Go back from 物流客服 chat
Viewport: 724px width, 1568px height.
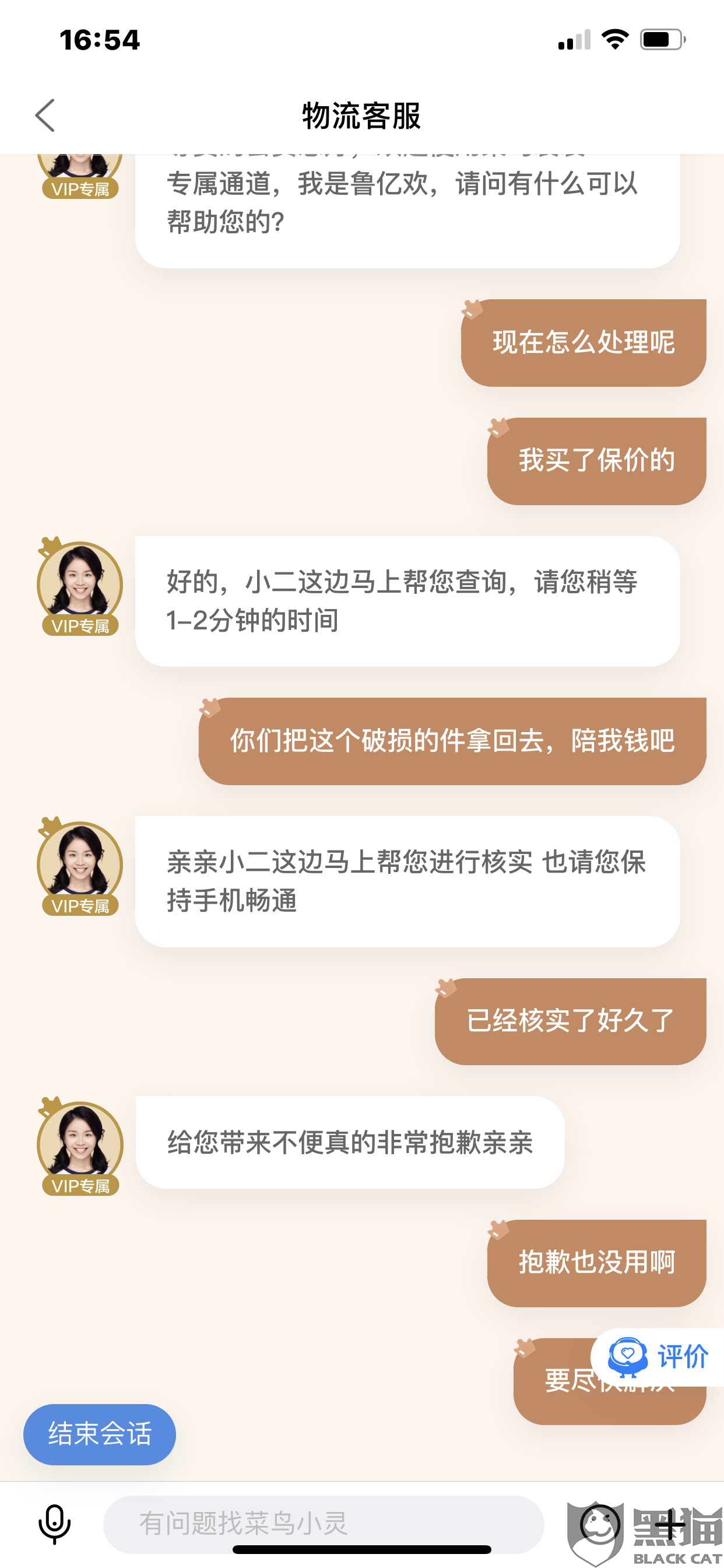click(x=45, y=115)
